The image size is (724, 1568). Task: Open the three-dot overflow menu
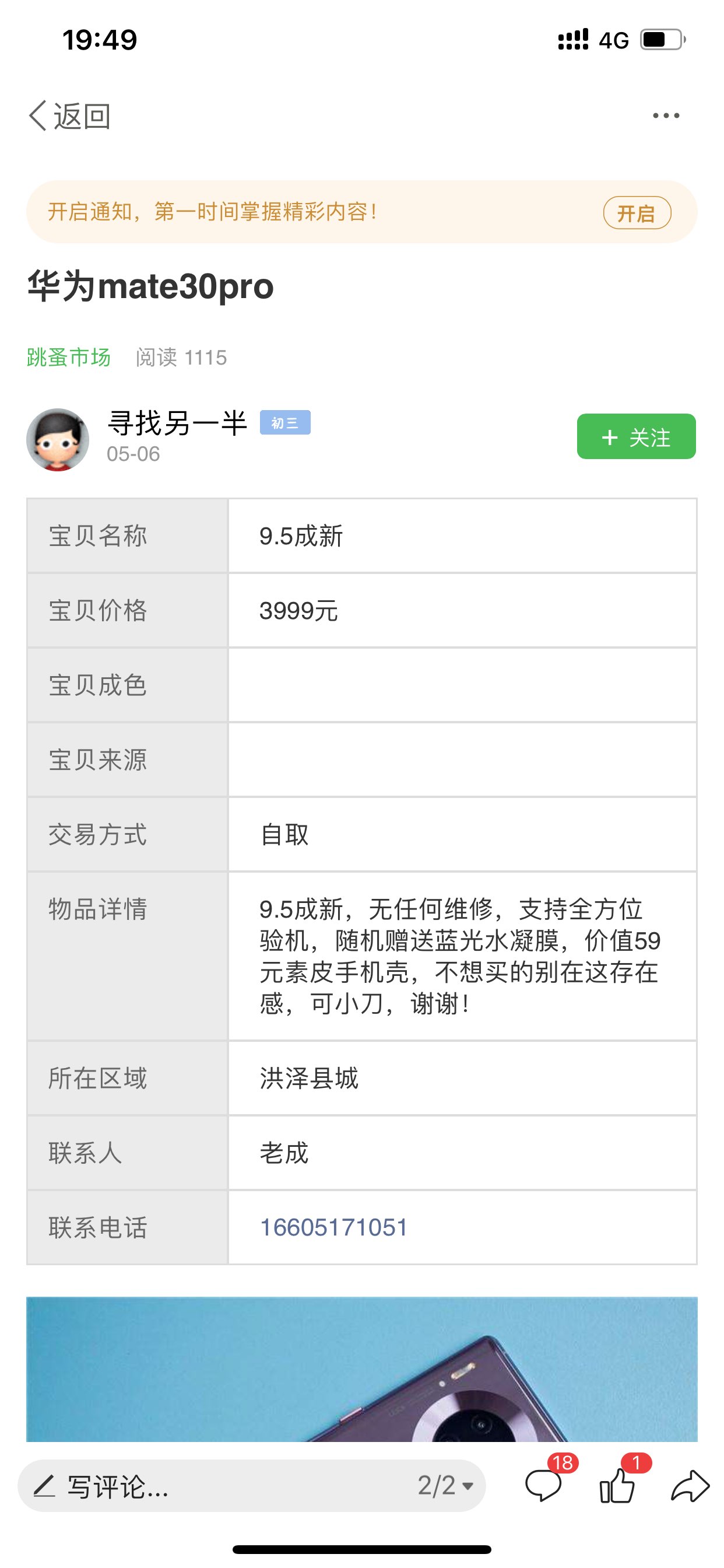(x=666, y=116)
